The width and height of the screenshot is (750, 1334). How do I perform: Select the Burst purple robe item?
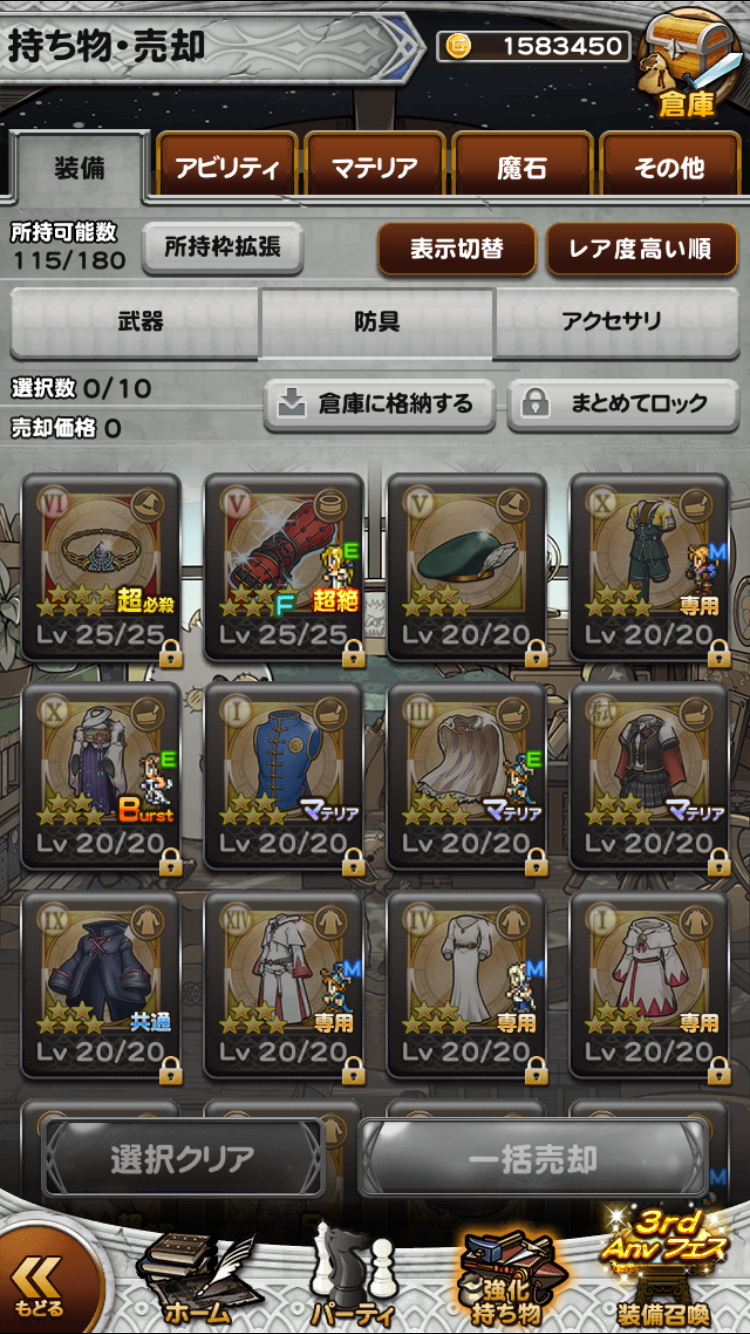[x=101, y=776]
